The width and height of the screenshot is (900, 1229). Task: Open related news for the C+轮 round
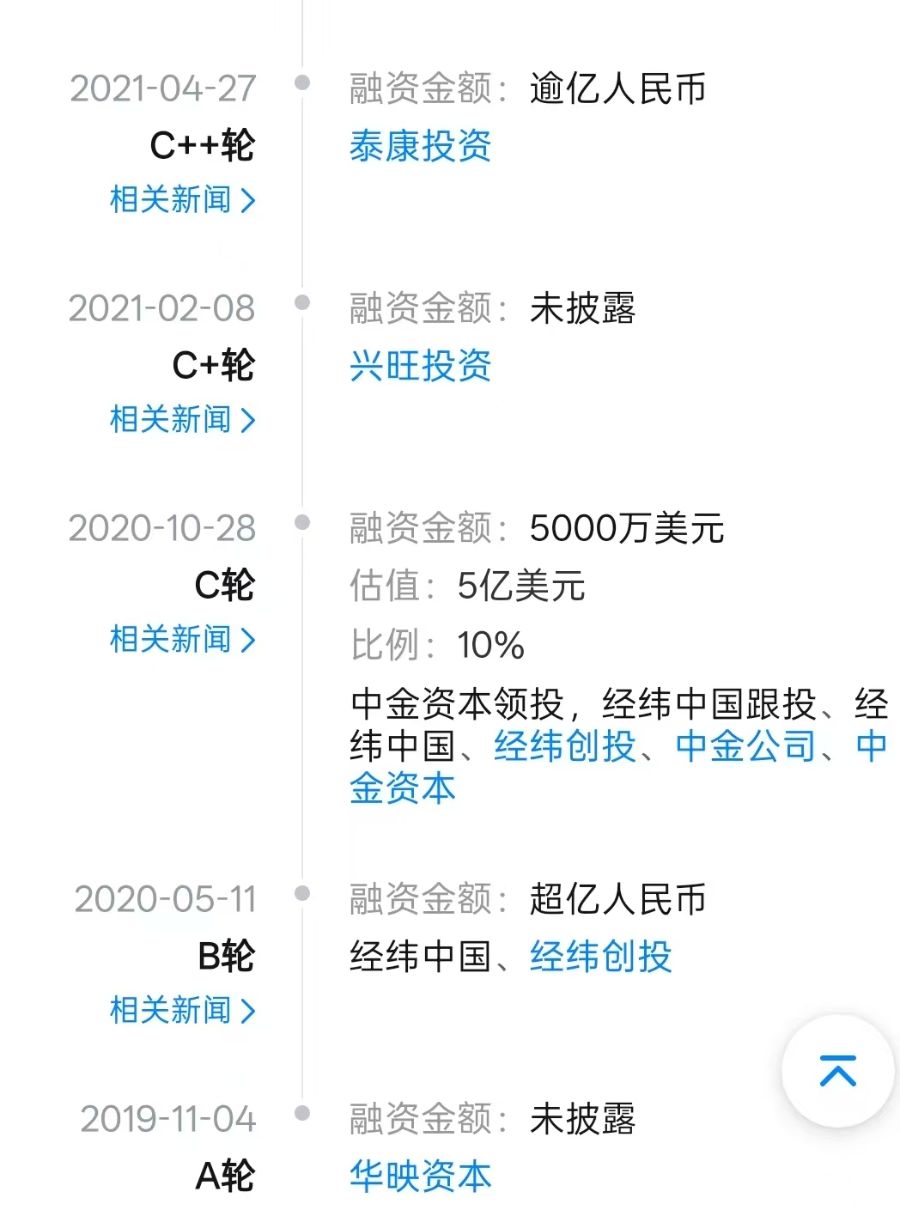(x=183, y=419)
